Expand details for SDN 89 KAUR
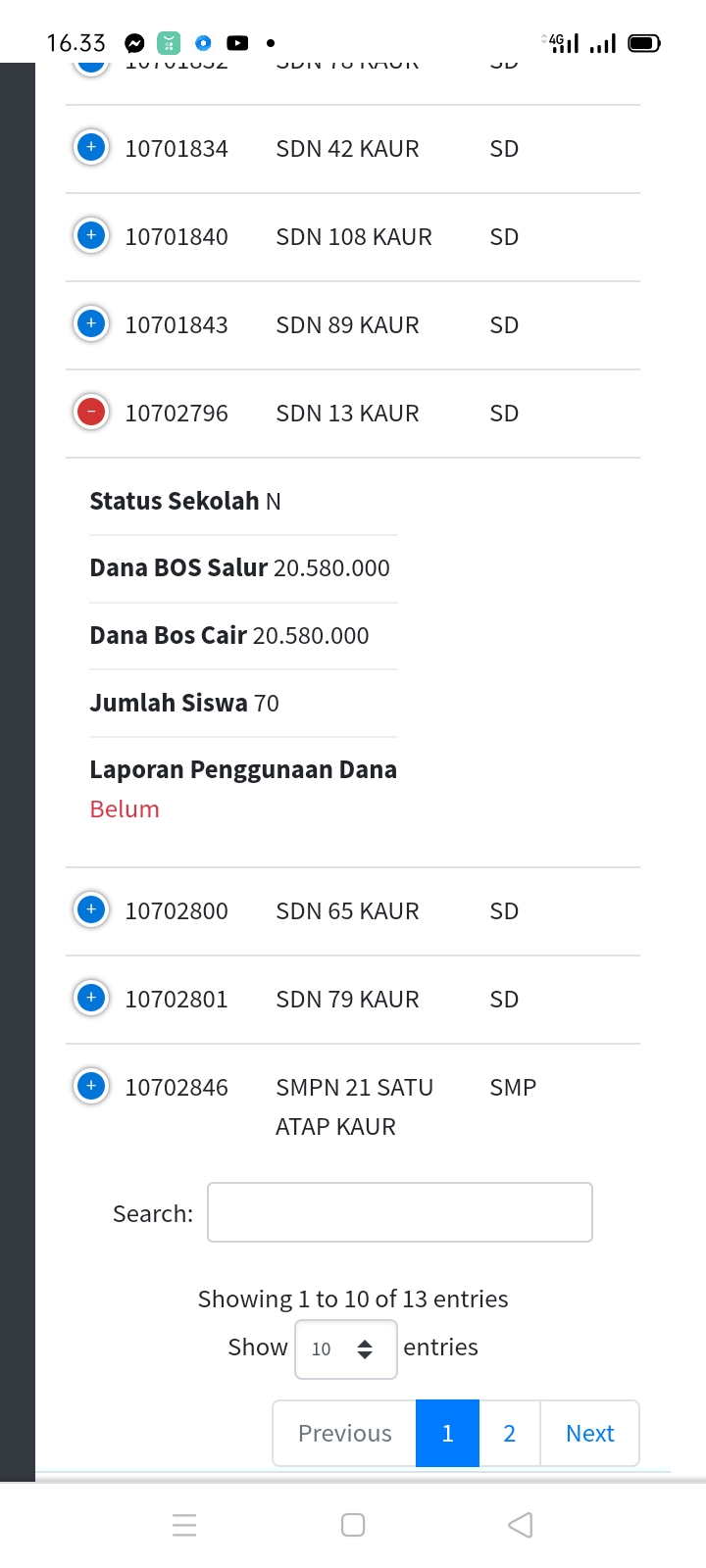The width and height of the screenshot is (706, 1568). (x=90, y=322)
